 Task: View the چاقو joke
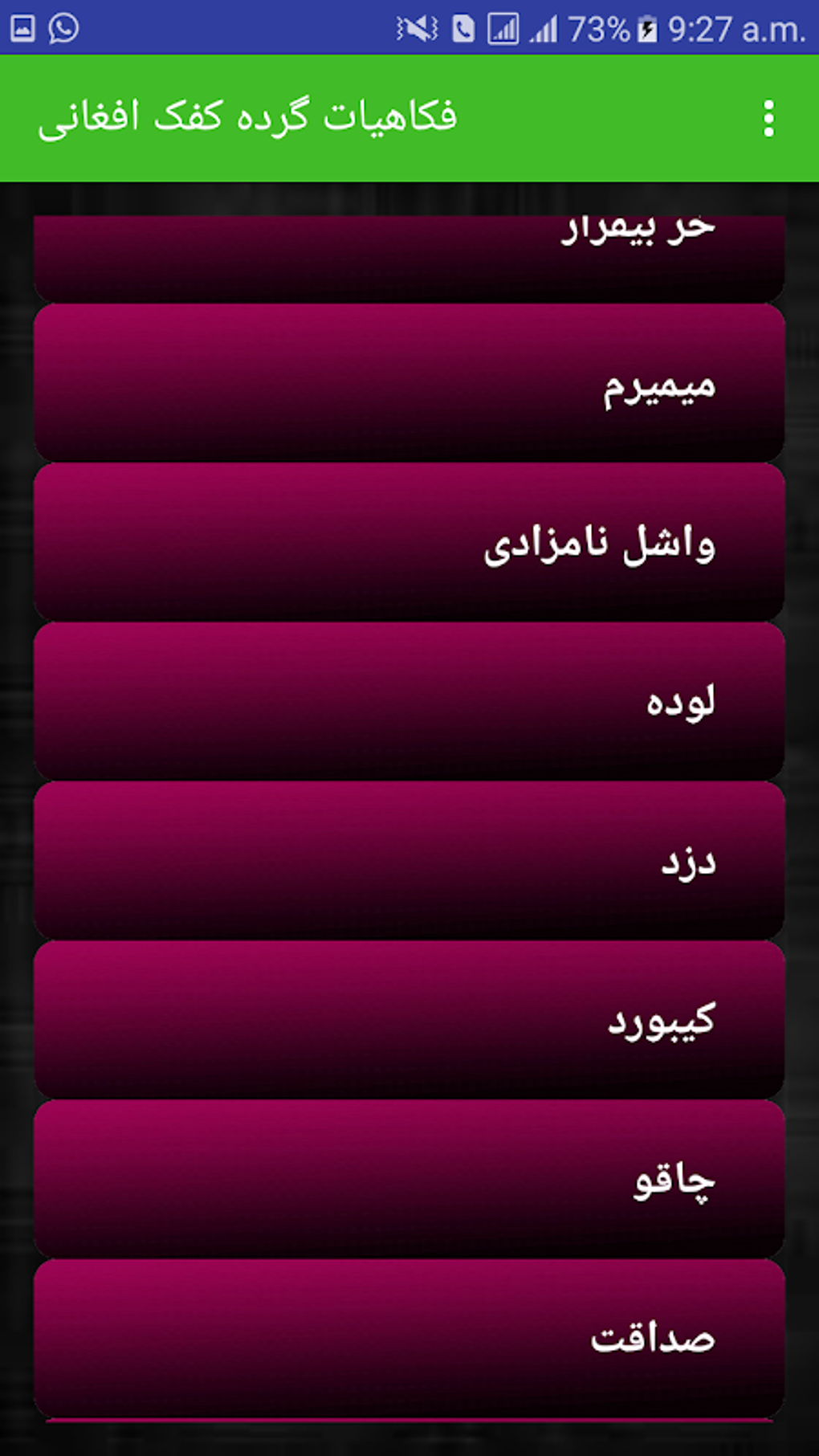409,1178
